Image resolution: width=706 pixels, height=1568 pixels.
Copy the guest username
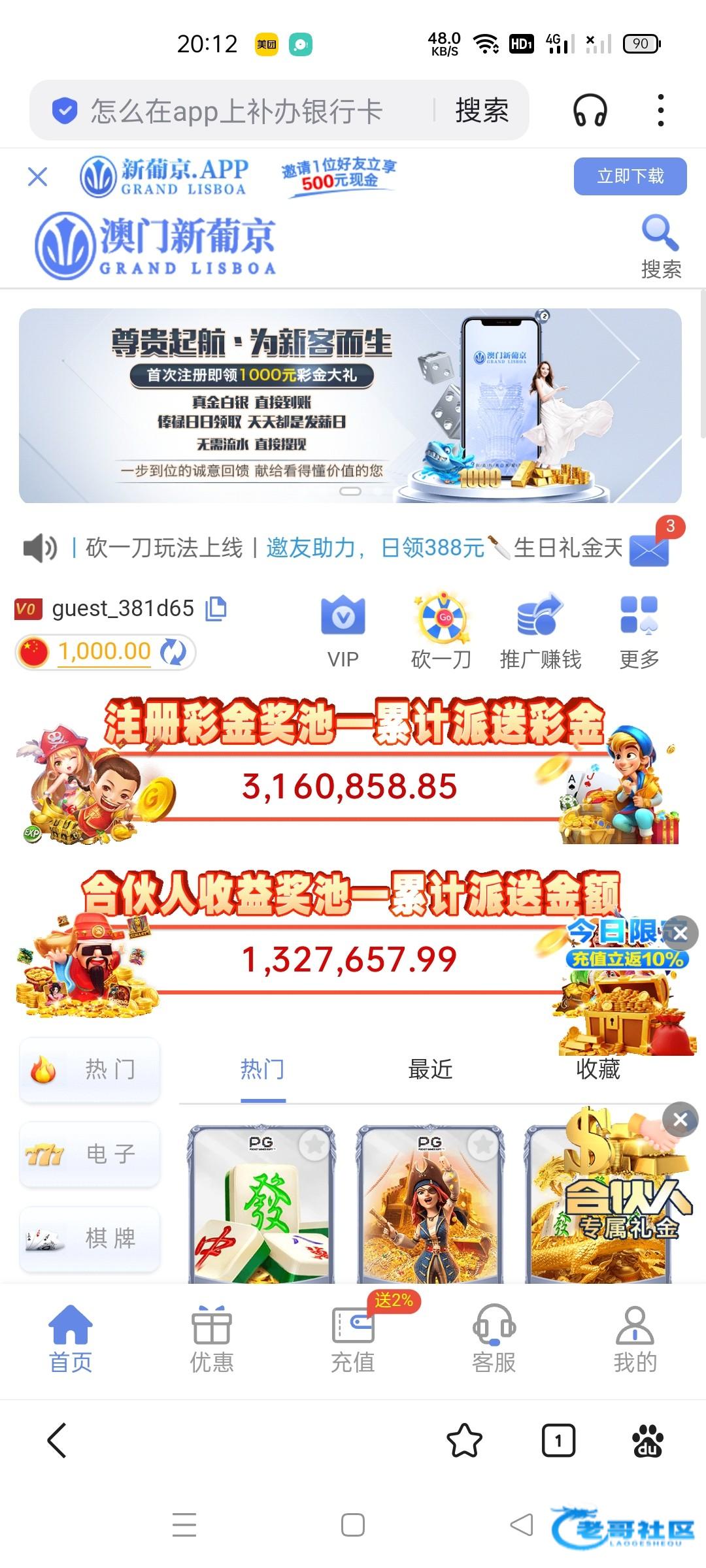click(216, 608)
